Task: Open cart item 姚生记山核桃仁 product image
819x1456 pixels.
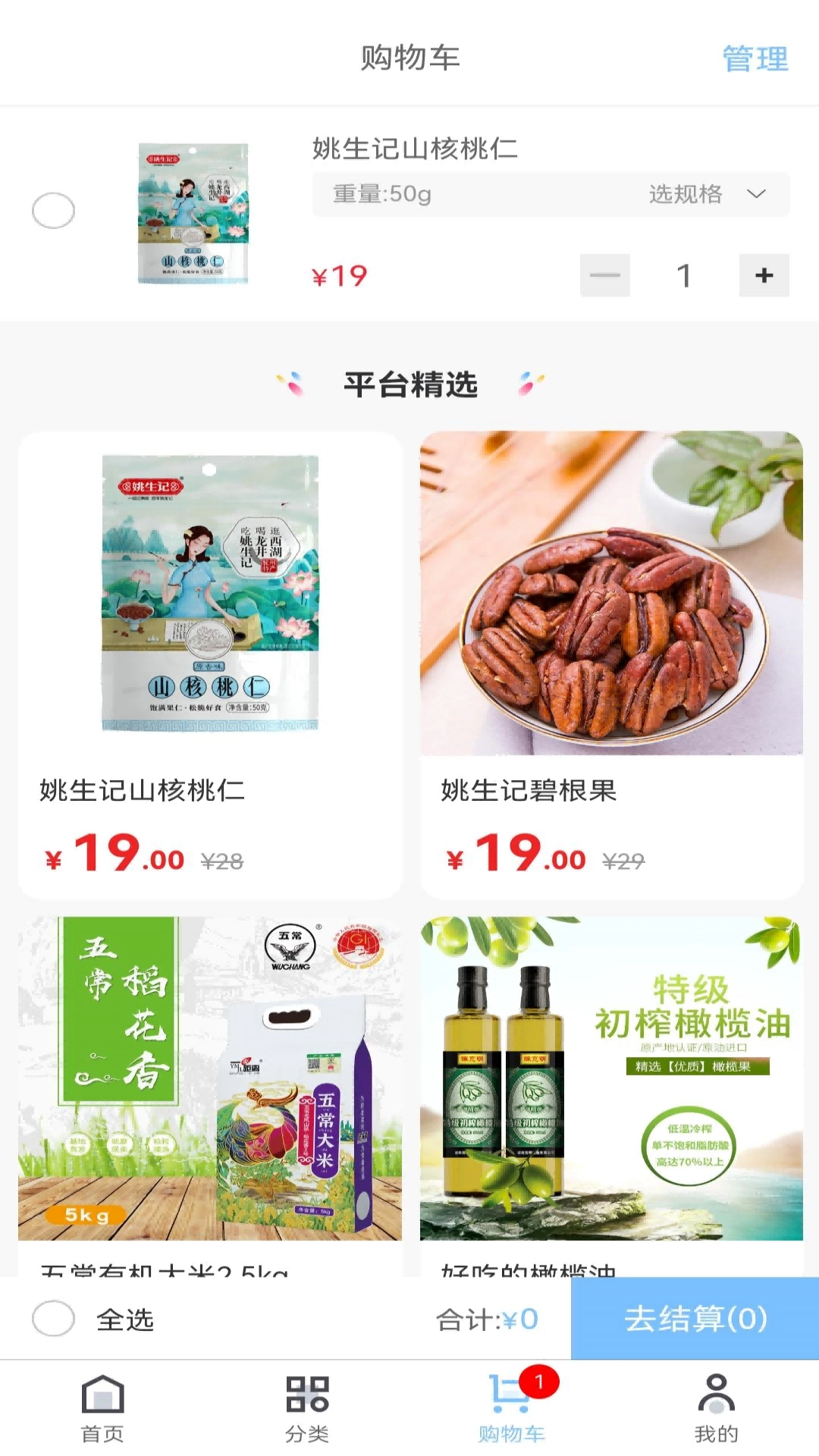Action: click(x=193, y=213)
